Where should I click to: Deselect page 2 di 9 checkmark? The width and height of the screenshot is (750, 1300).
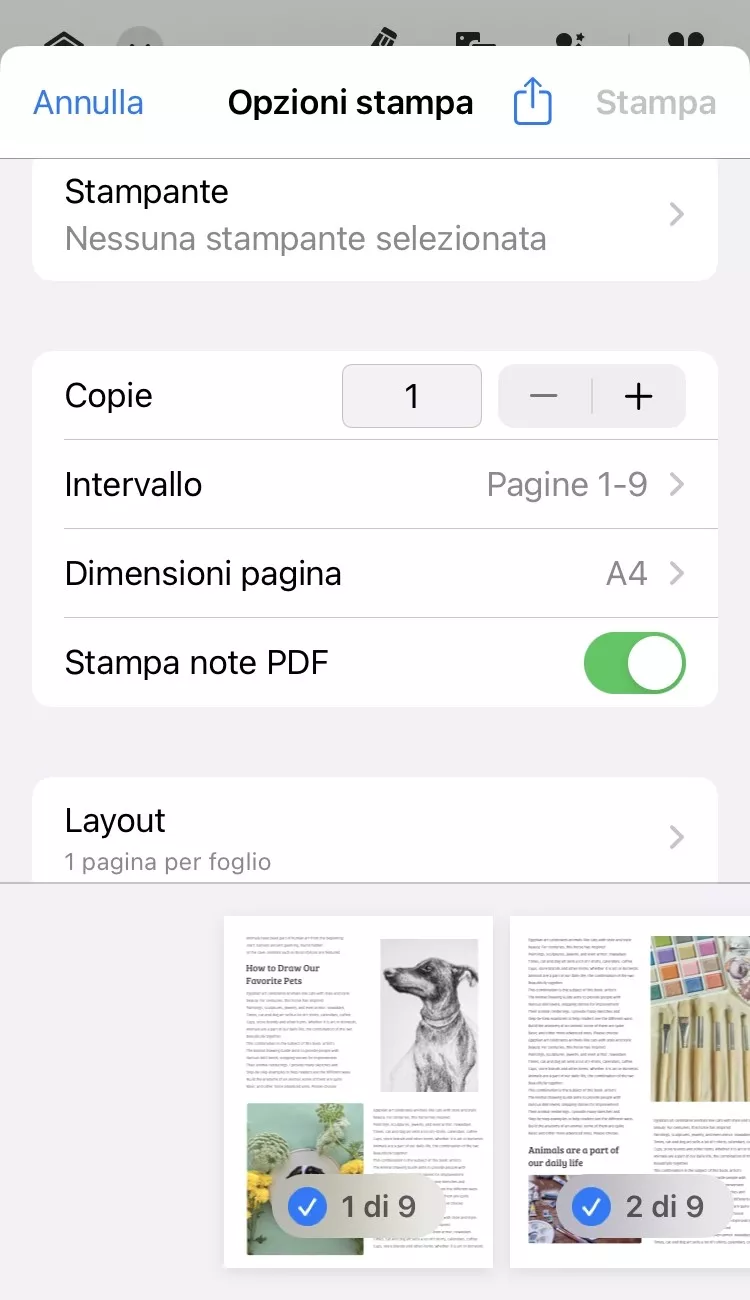coord(591,1206)
